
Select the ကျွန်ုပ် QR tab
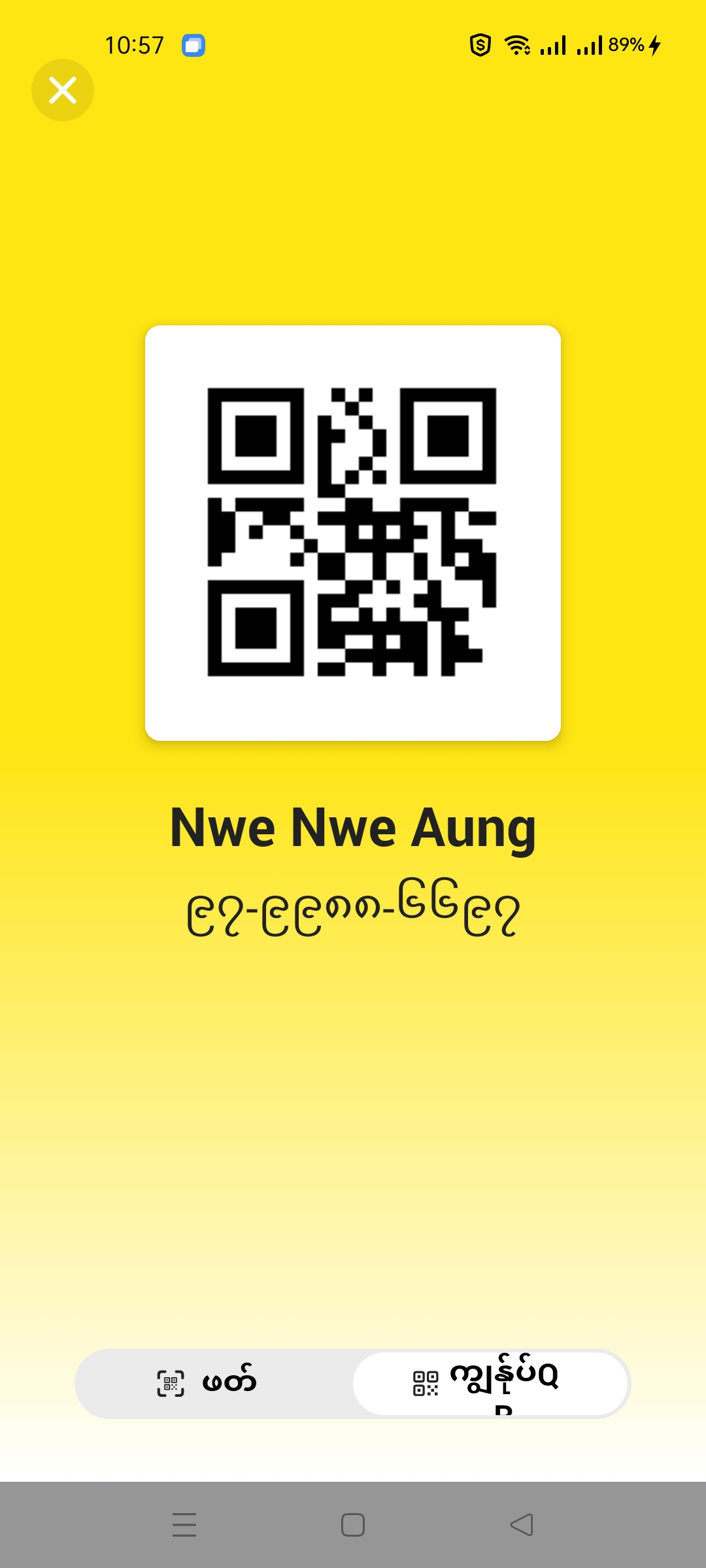[490, 1383]
